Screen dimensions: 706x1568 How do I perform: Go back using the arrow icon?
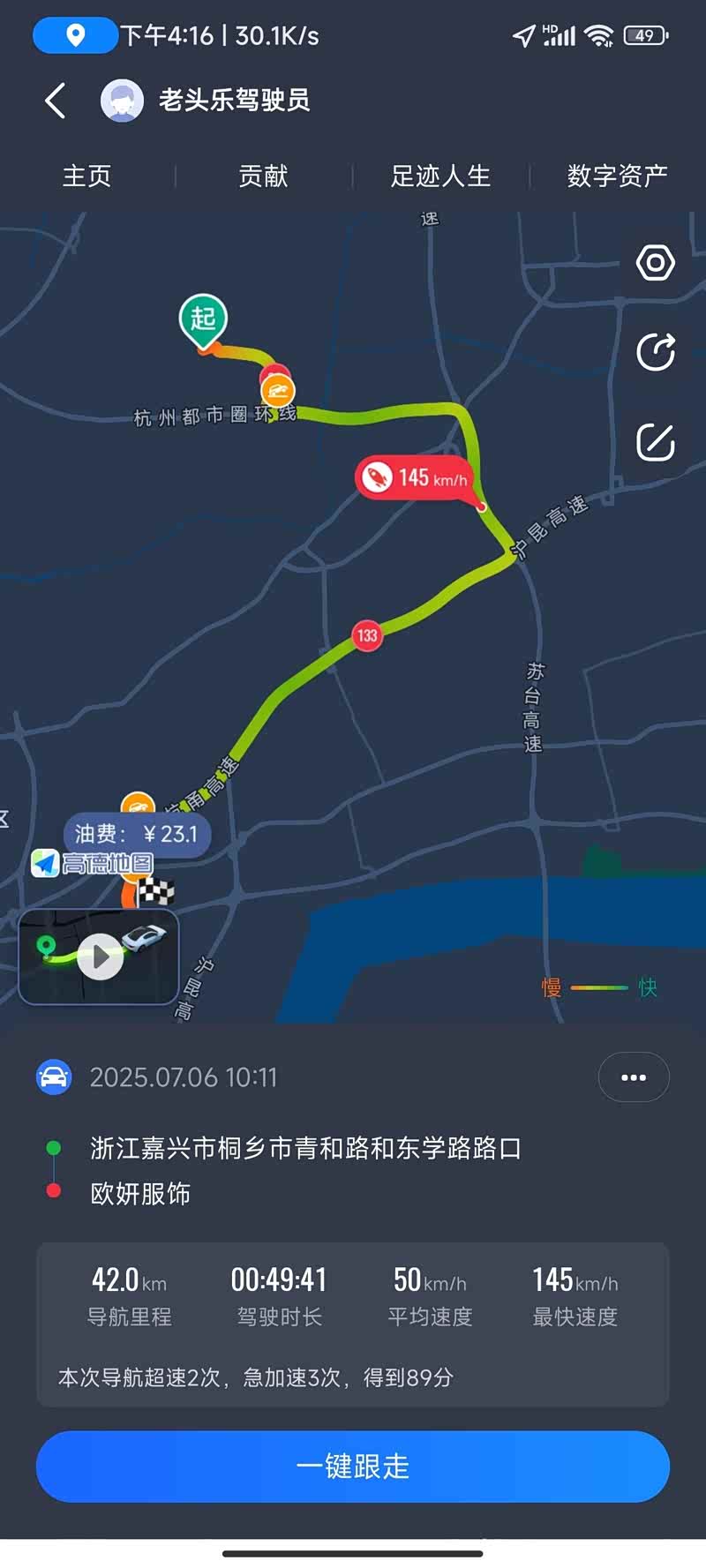[56, 101]
